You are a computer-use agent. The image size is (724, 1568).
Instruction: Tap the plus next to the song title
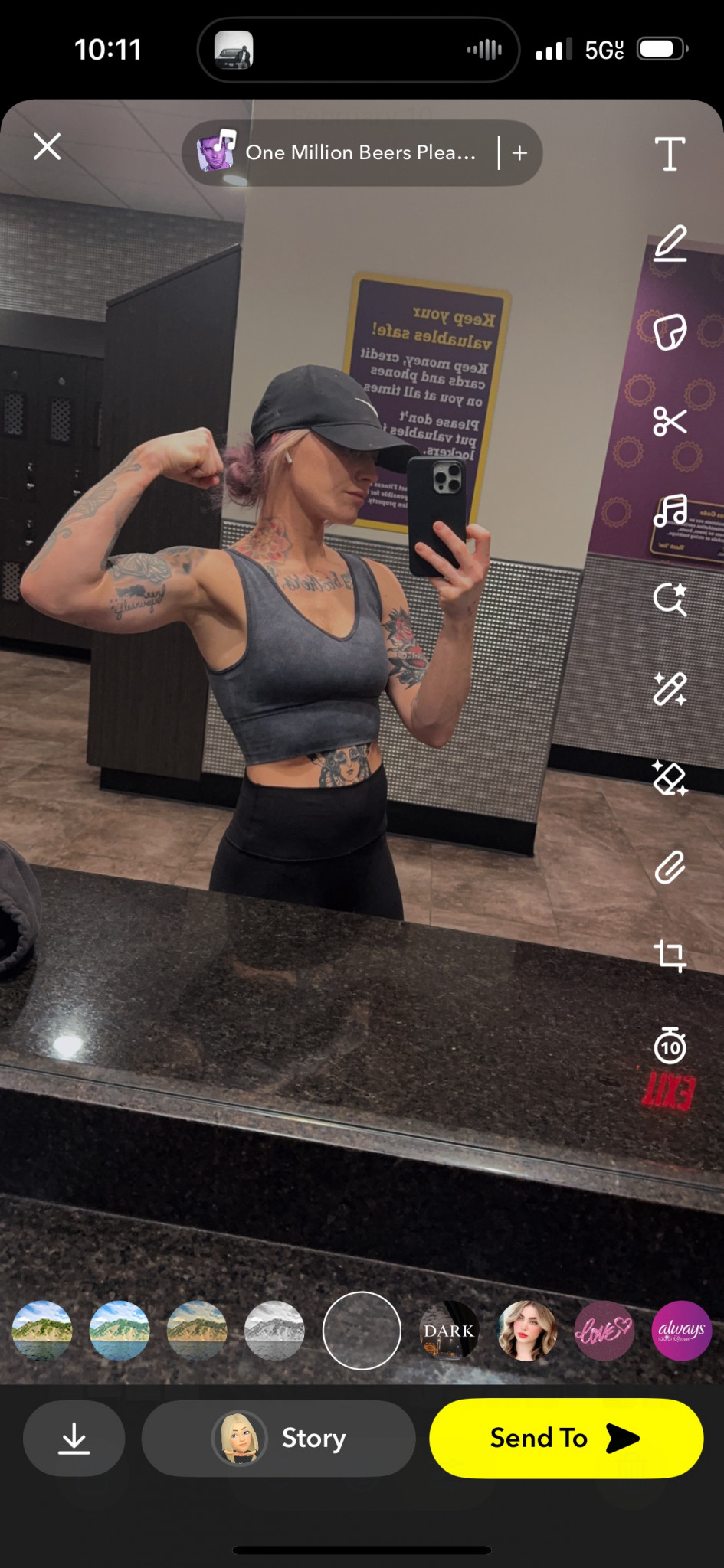[519, 153]
